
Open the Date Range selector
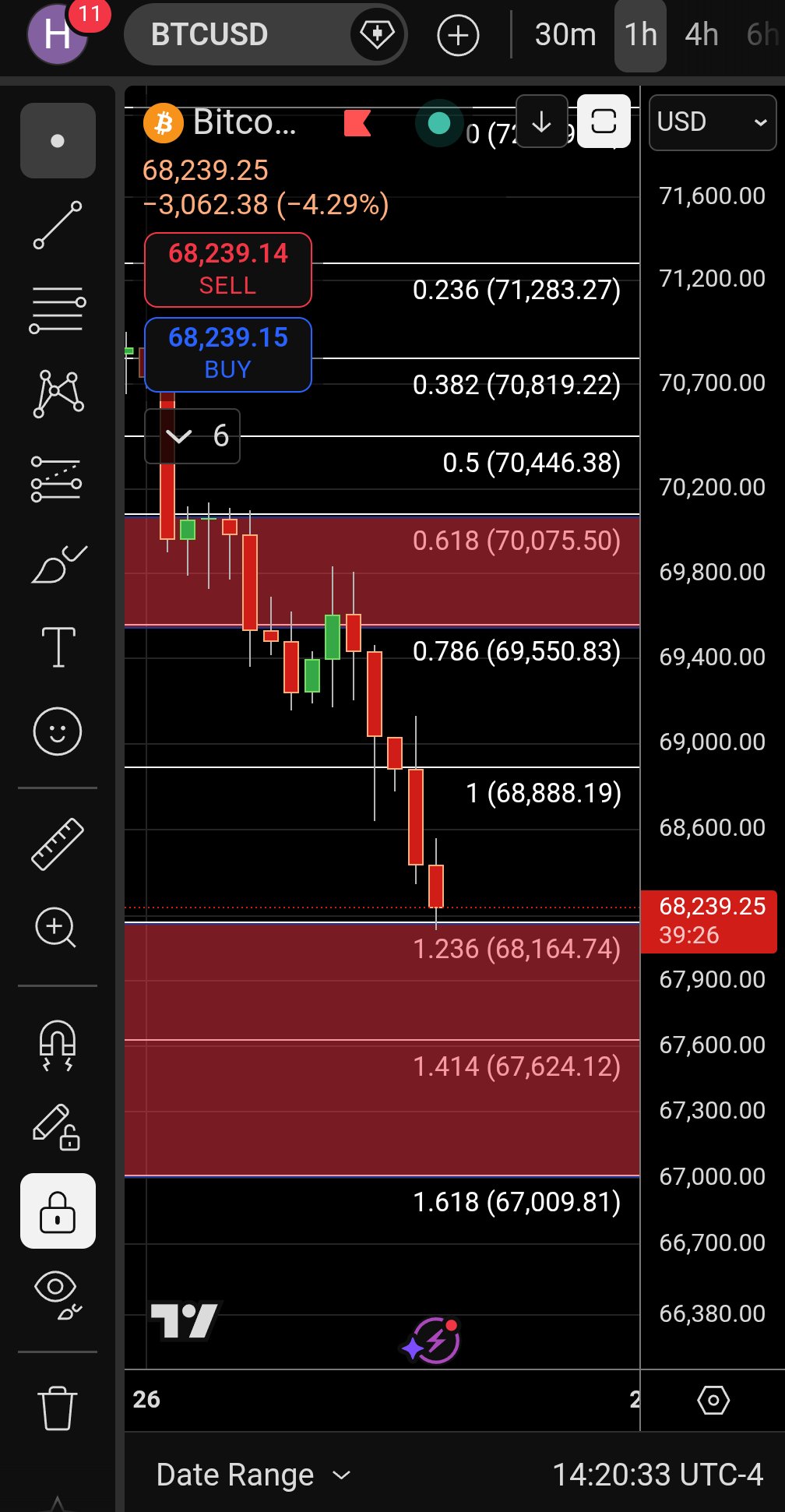click(253, 1475)
